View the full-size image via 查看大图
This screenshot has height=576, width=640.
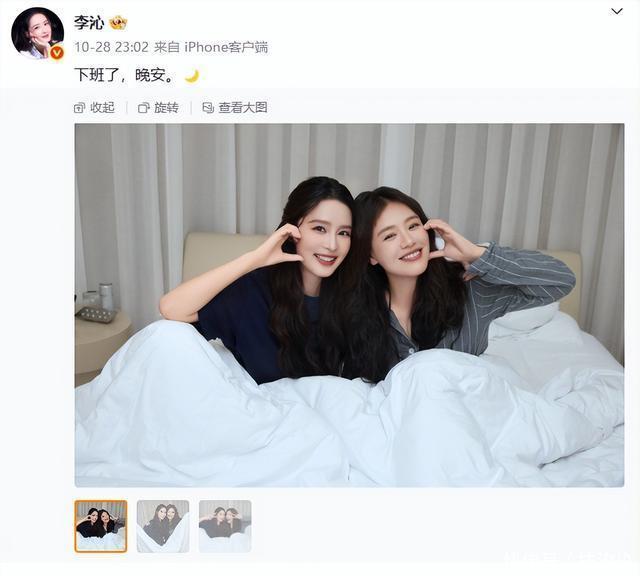coord(235,107)
